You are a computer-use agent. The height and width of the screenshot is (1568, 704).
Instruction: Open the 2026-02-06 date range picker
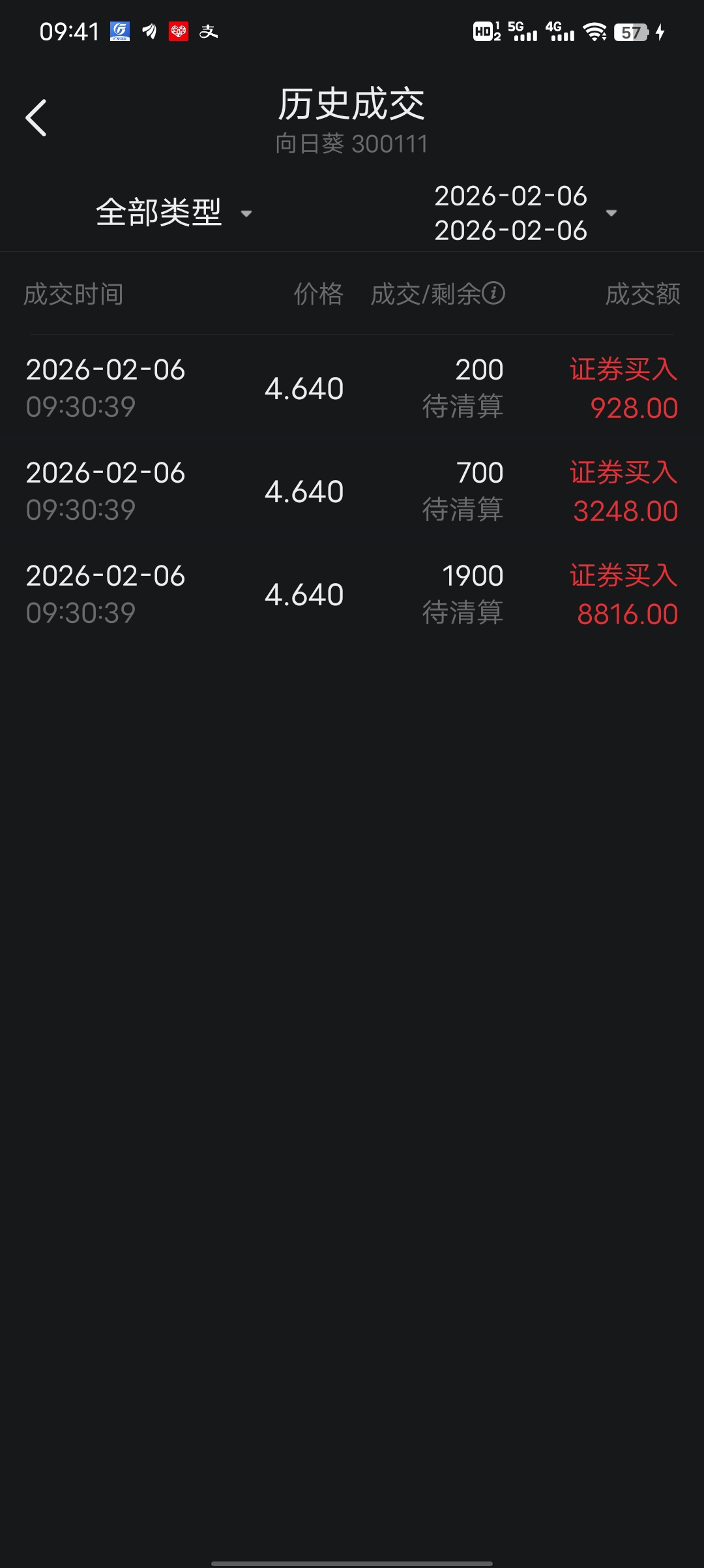pyautogui.click(x=524, y=213)
